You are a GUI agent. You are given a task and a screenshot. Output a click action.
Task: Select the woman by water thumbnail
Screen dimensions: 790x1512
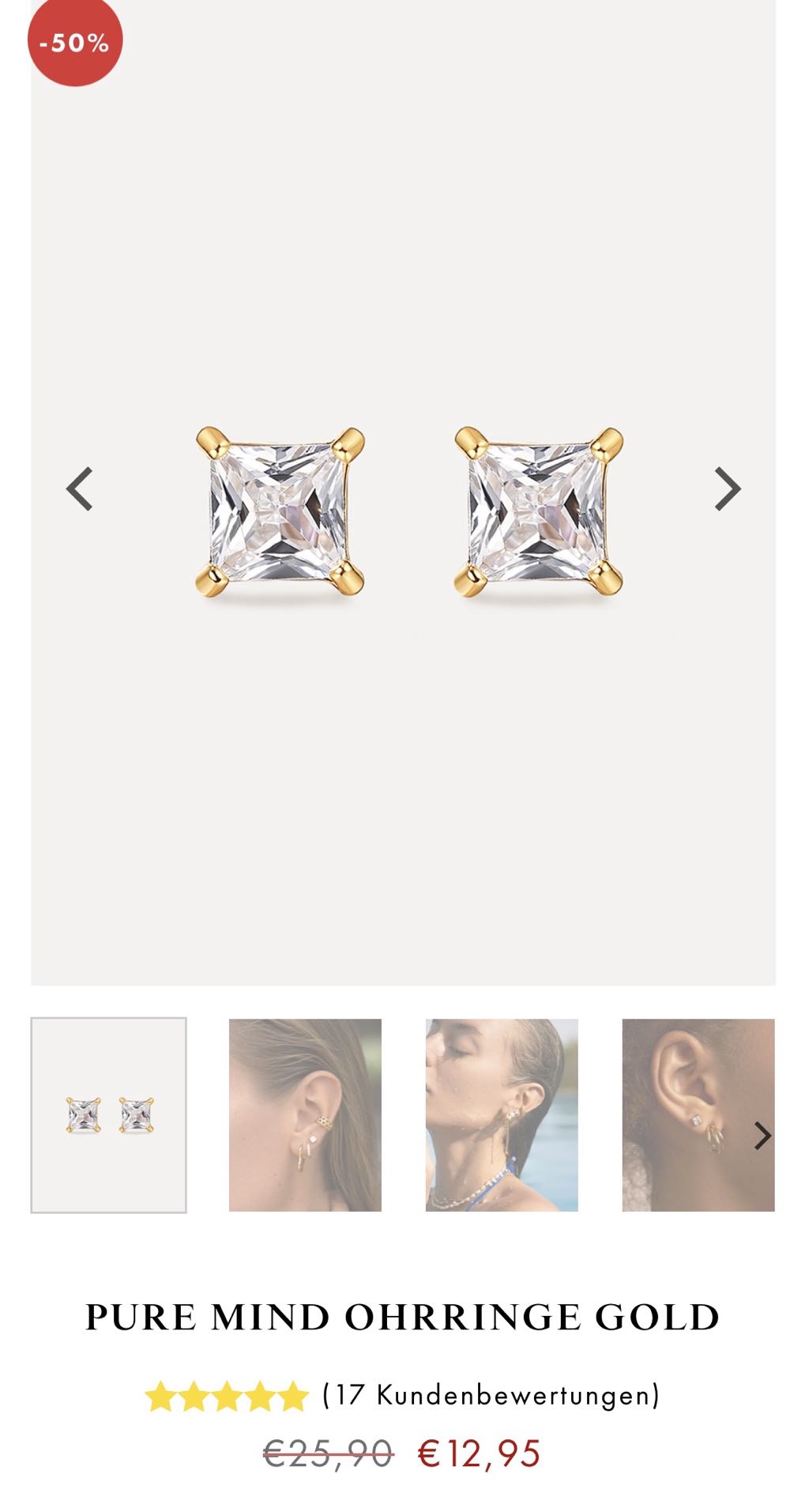pos(502,1114)
